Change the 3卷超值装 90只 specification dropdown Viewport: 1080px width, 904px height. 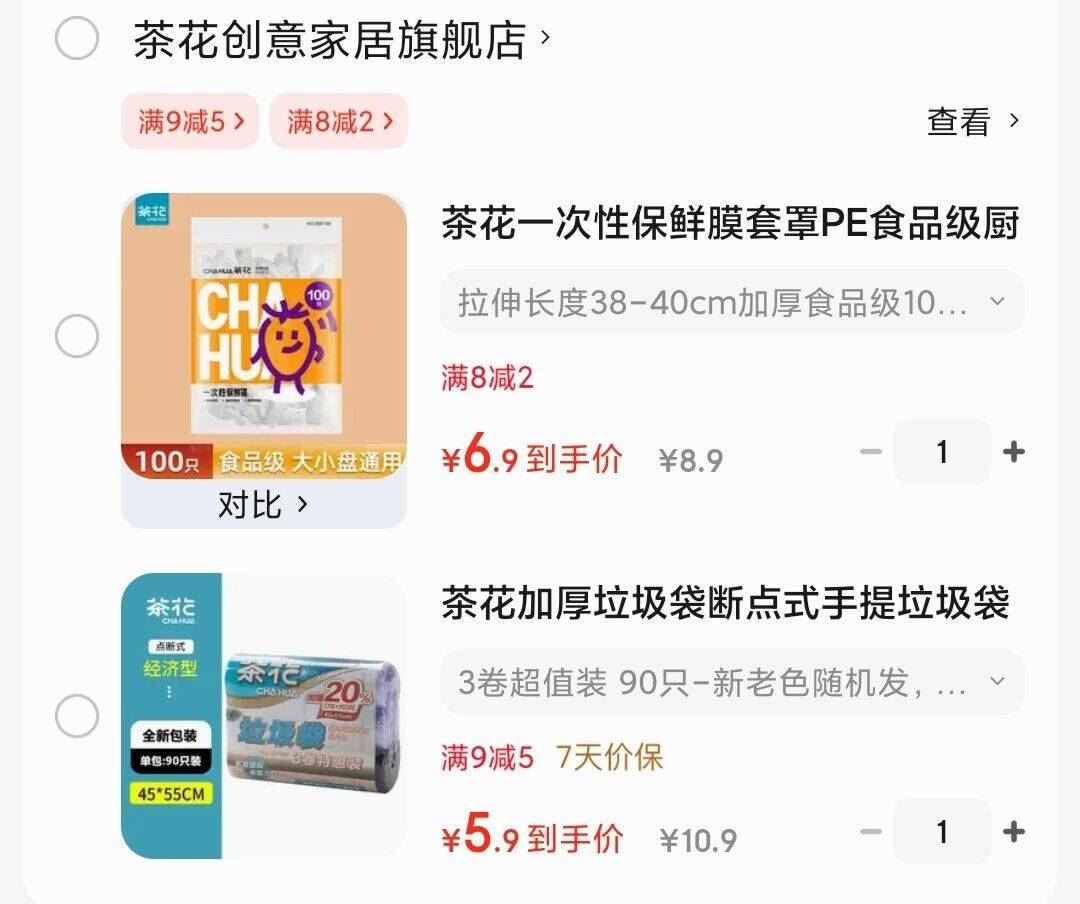(x=732, y=682)
